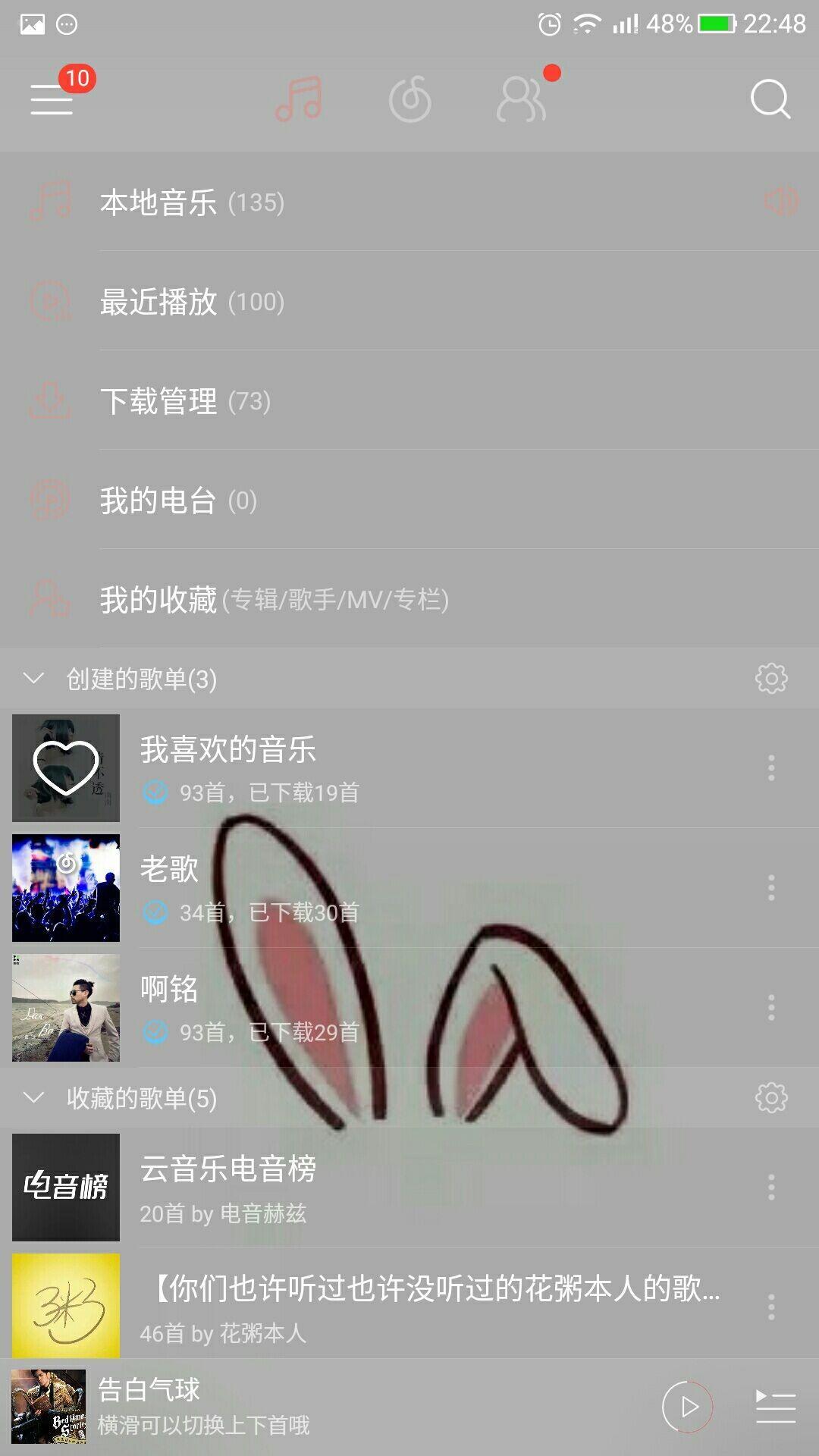The image size is (819, 1456).
Task: Switch to the friends tab
Action: click(522, 99)
